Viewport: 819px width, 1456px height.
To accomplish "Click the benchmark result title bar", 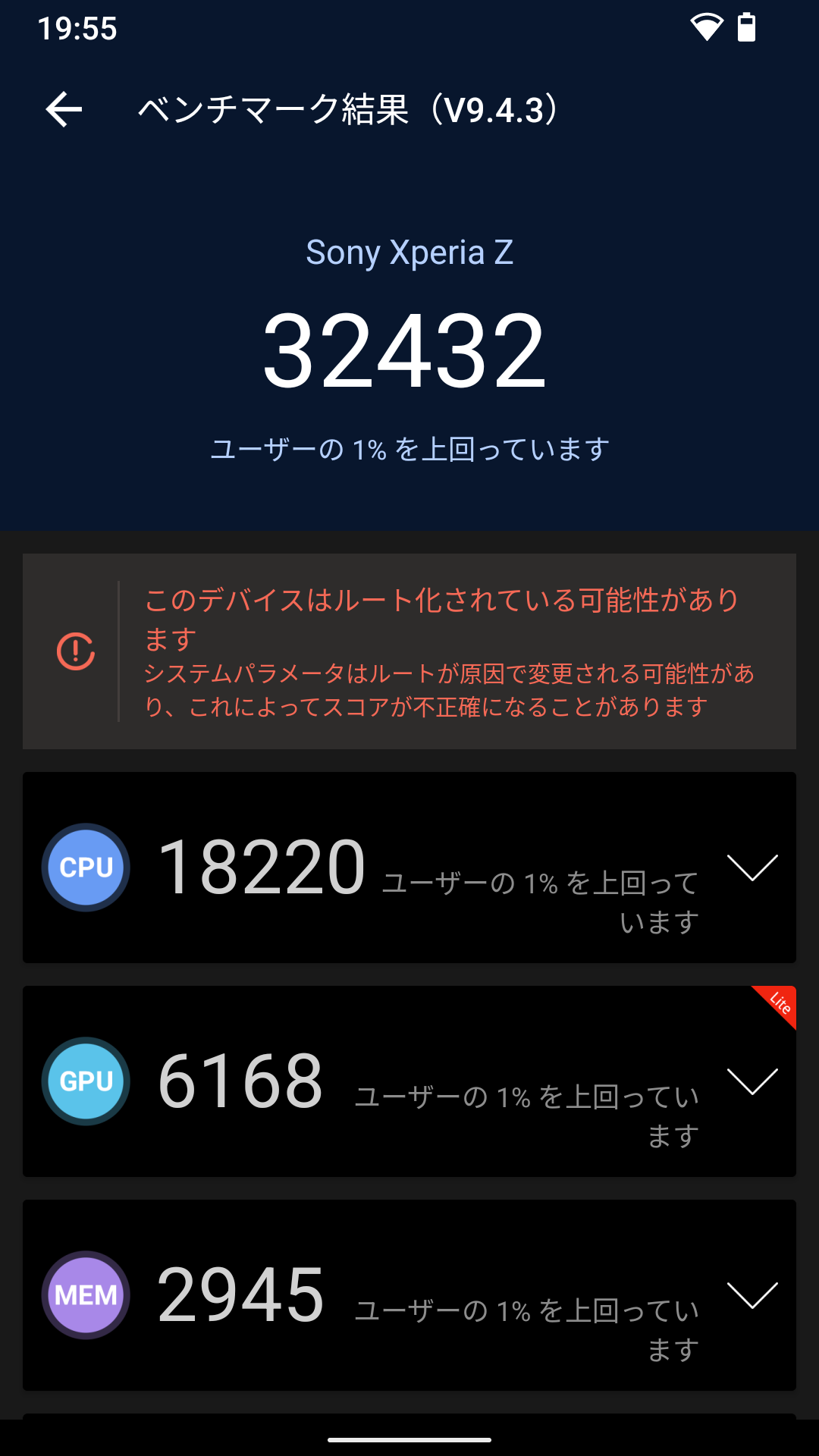I will click(349, 108).
